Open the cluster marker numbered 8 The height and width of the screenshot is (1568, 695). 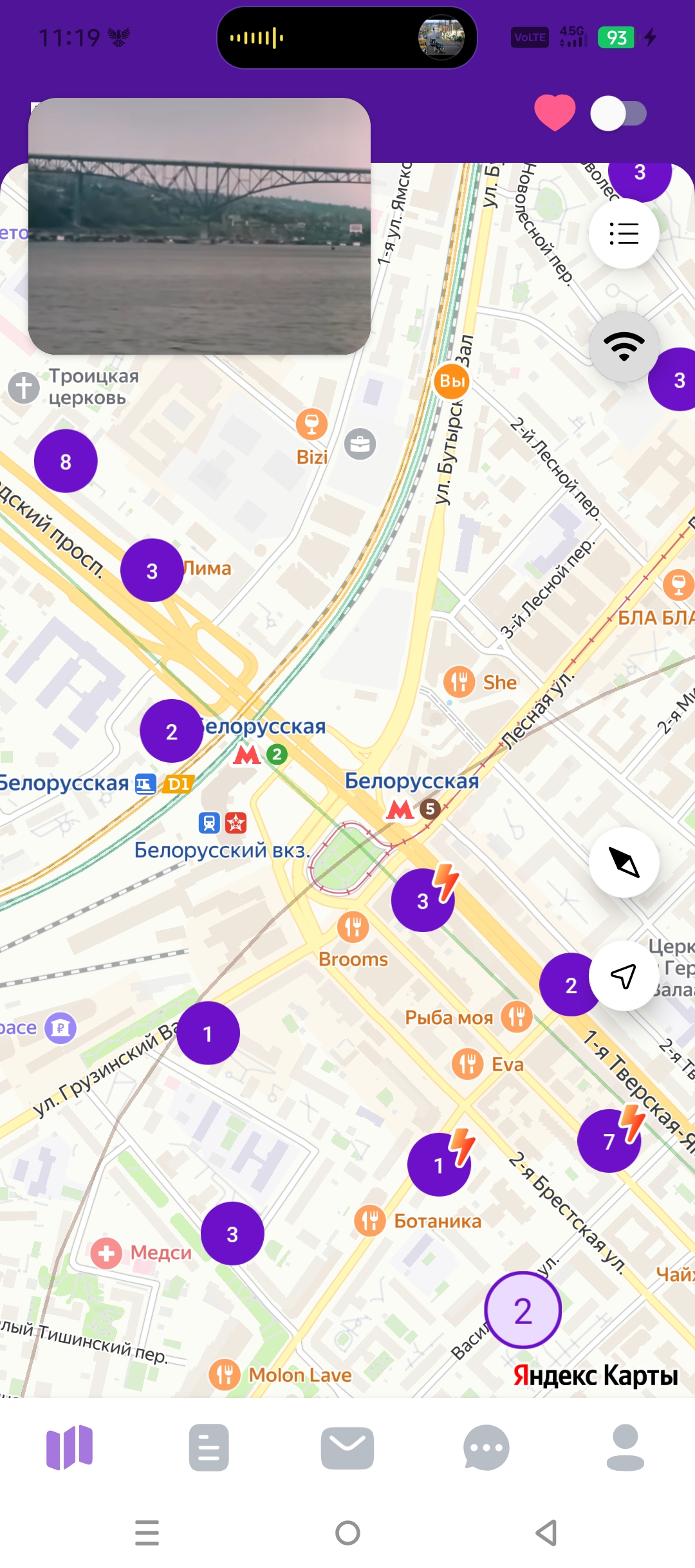click(x=66, y=462)
